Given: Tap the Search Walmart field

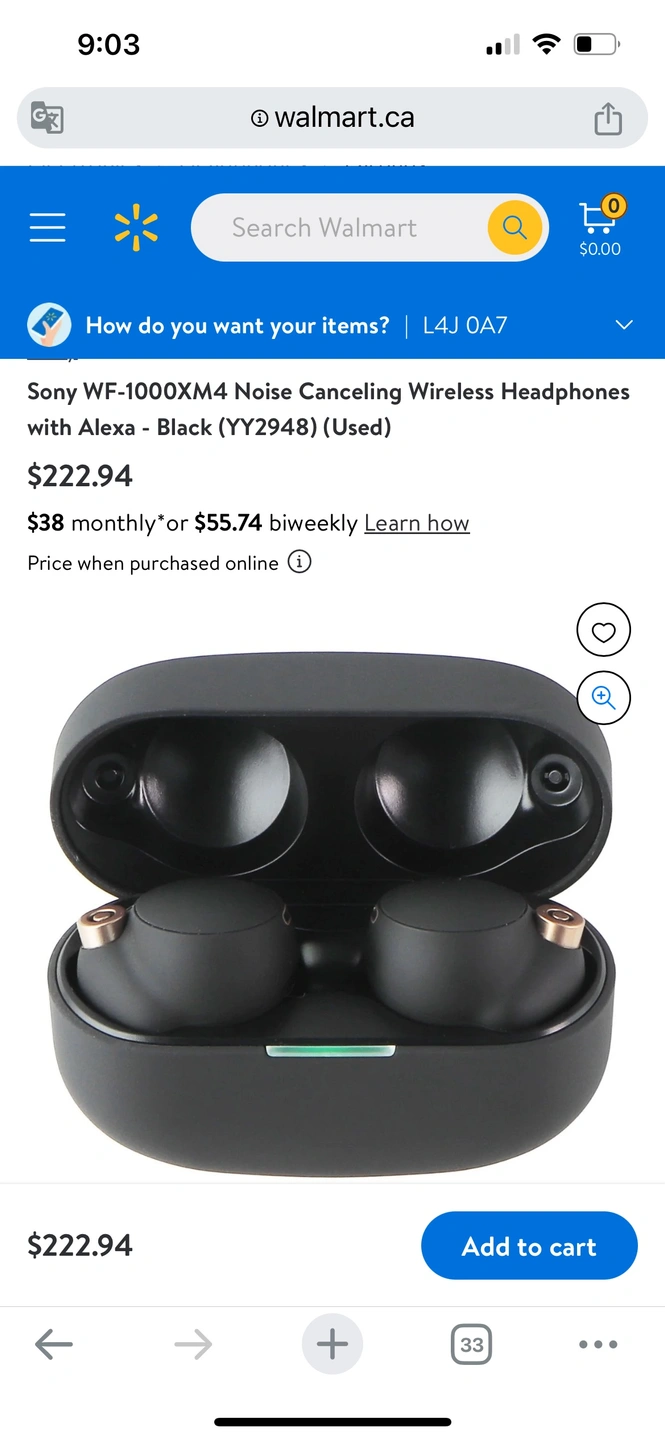Looking at the screenshot, I should coord(340,228).
